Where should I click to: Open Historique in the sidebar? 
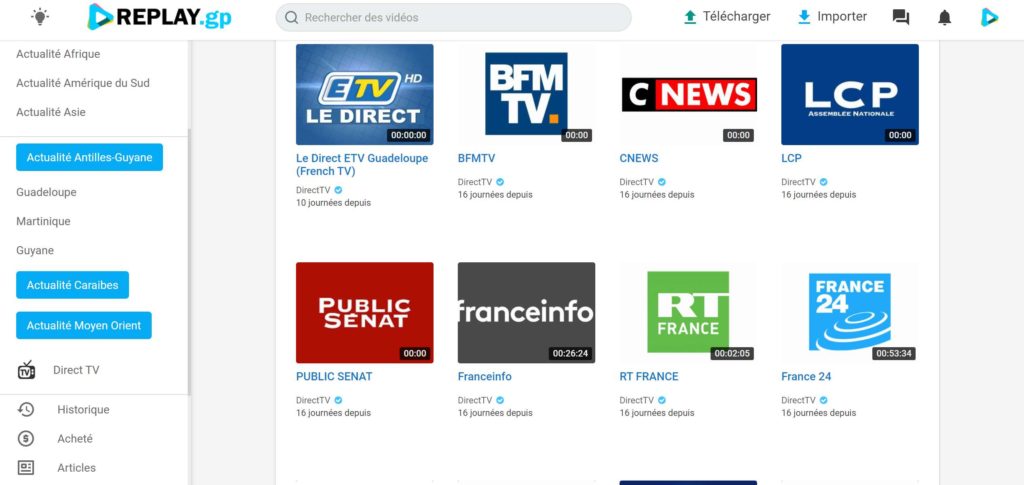pos(83,409)
